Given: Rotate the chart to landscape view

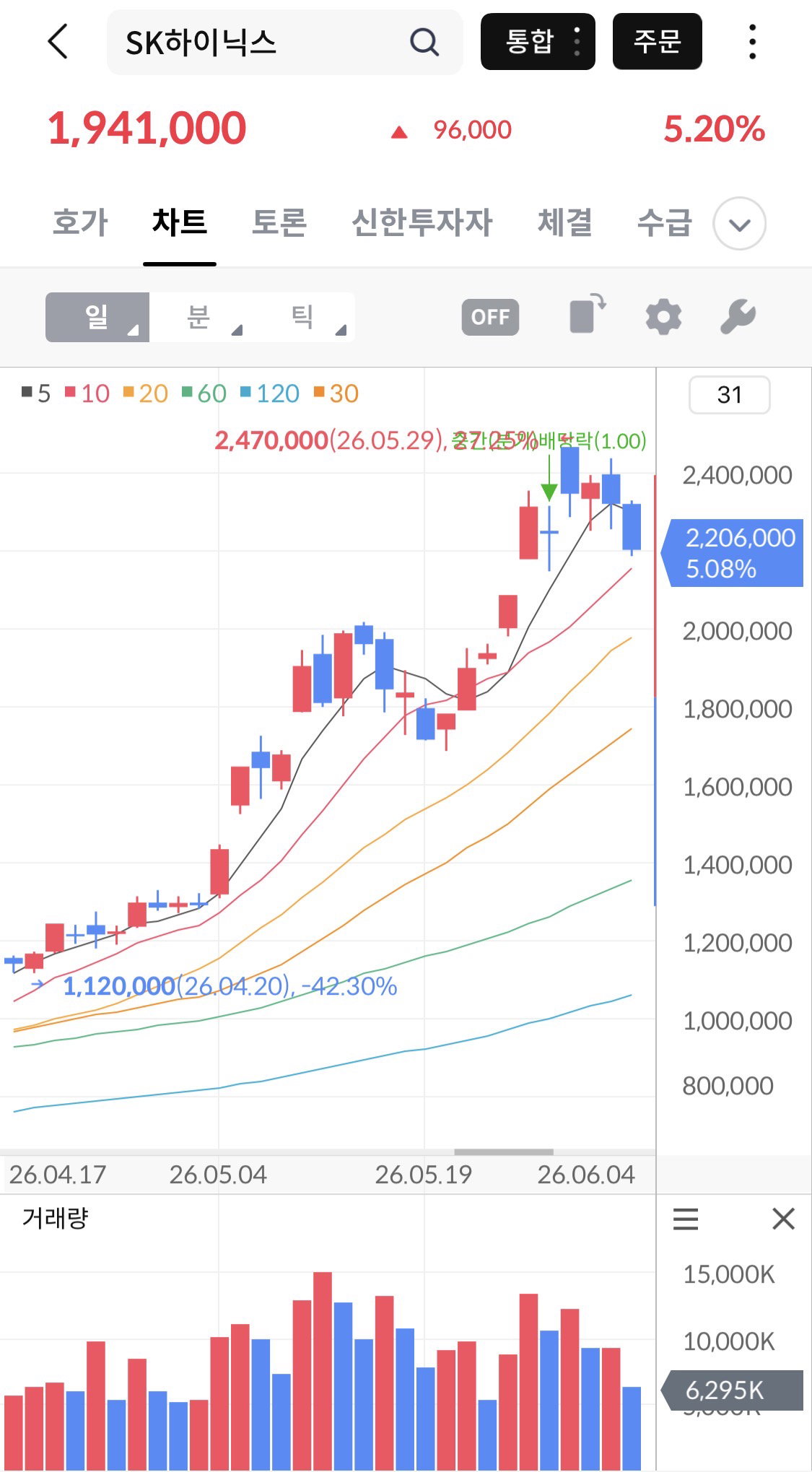Looking at the screenshot, I should (x=588, y=314).
